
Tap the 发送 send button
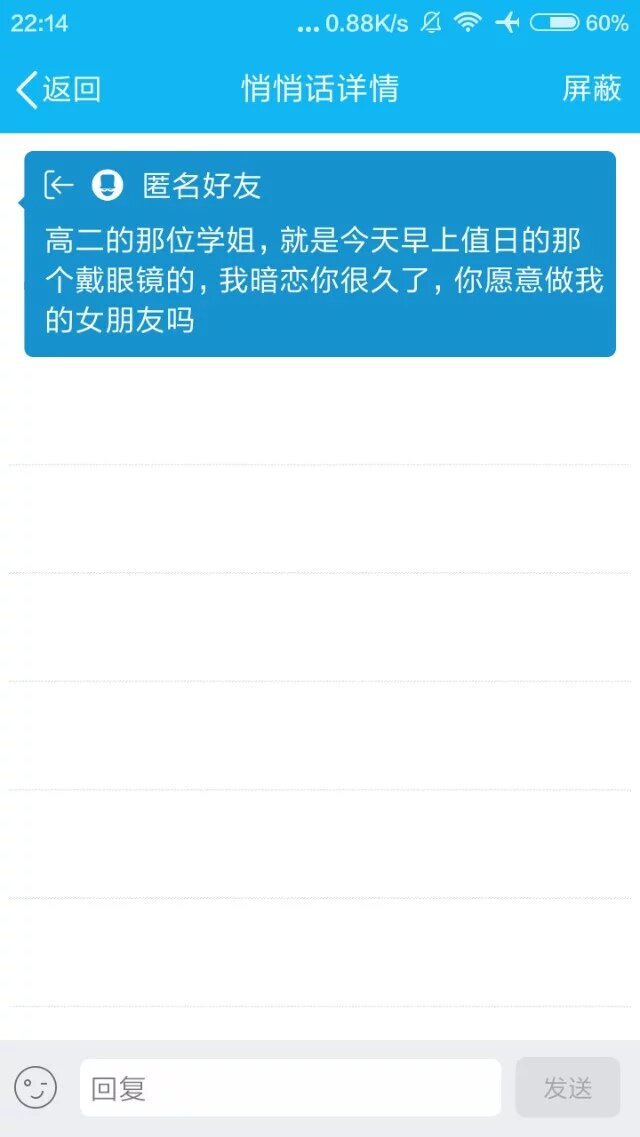coord(567,1088)
